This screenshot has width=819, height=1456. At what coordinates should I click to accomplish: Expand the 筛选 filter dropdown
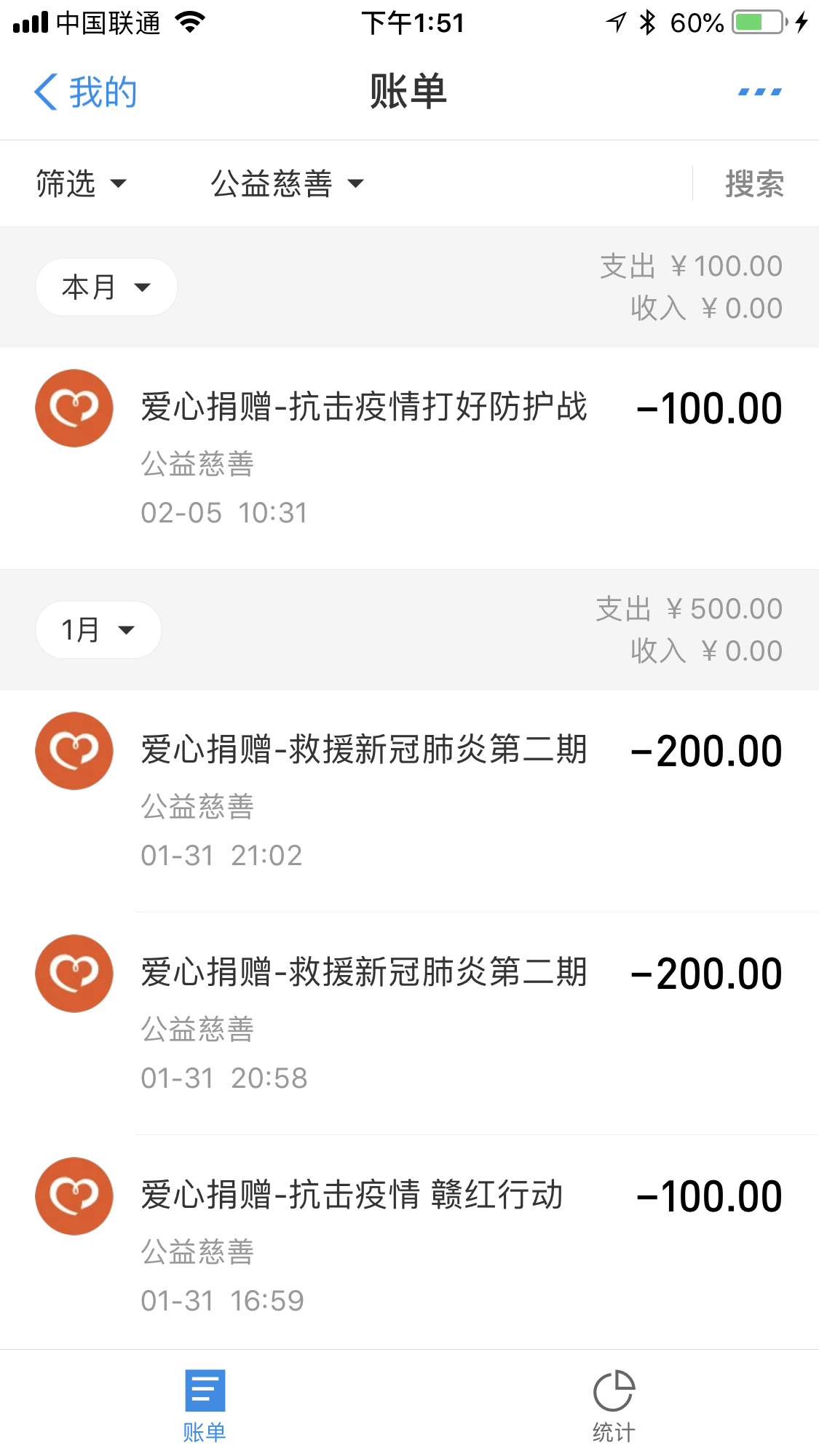pos(82,183)
